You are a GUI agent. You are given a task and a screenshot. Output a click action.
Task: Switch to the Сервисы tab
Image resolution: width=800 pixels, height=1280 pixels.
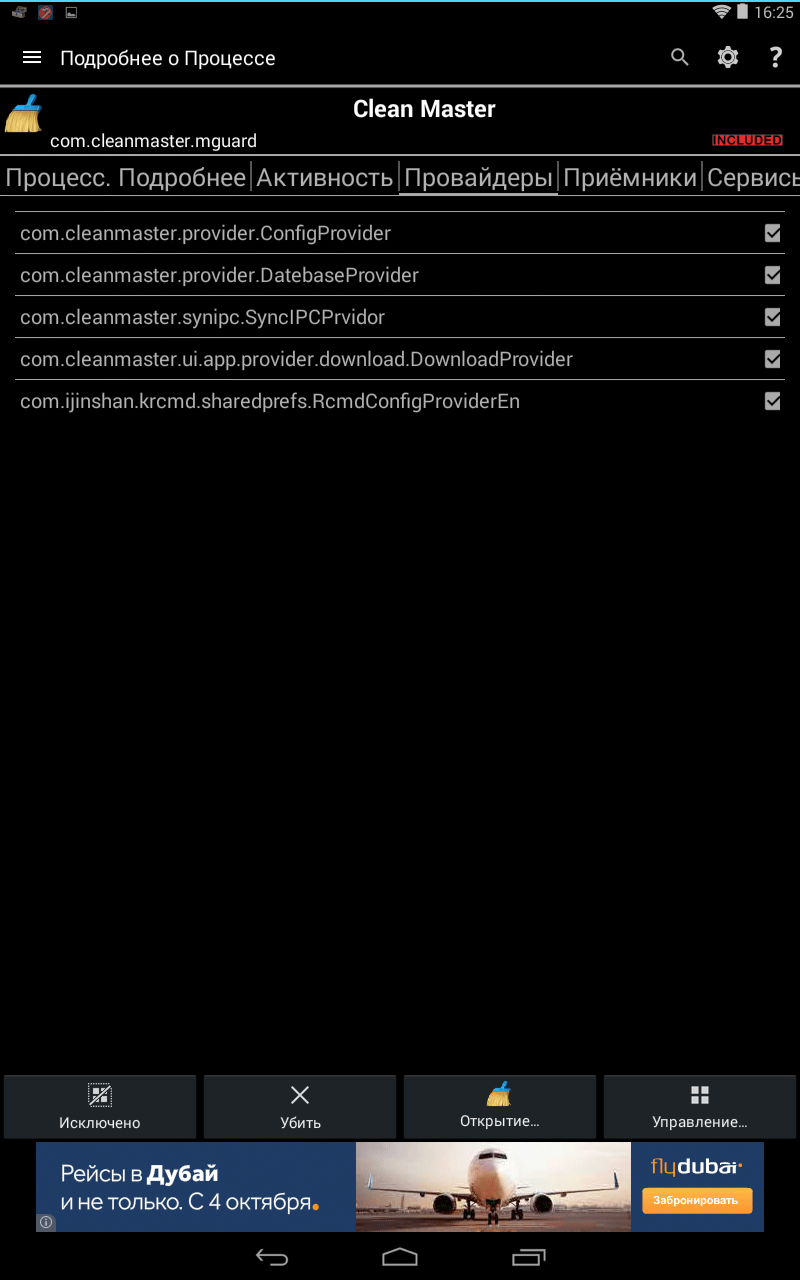tap(752, 178)
